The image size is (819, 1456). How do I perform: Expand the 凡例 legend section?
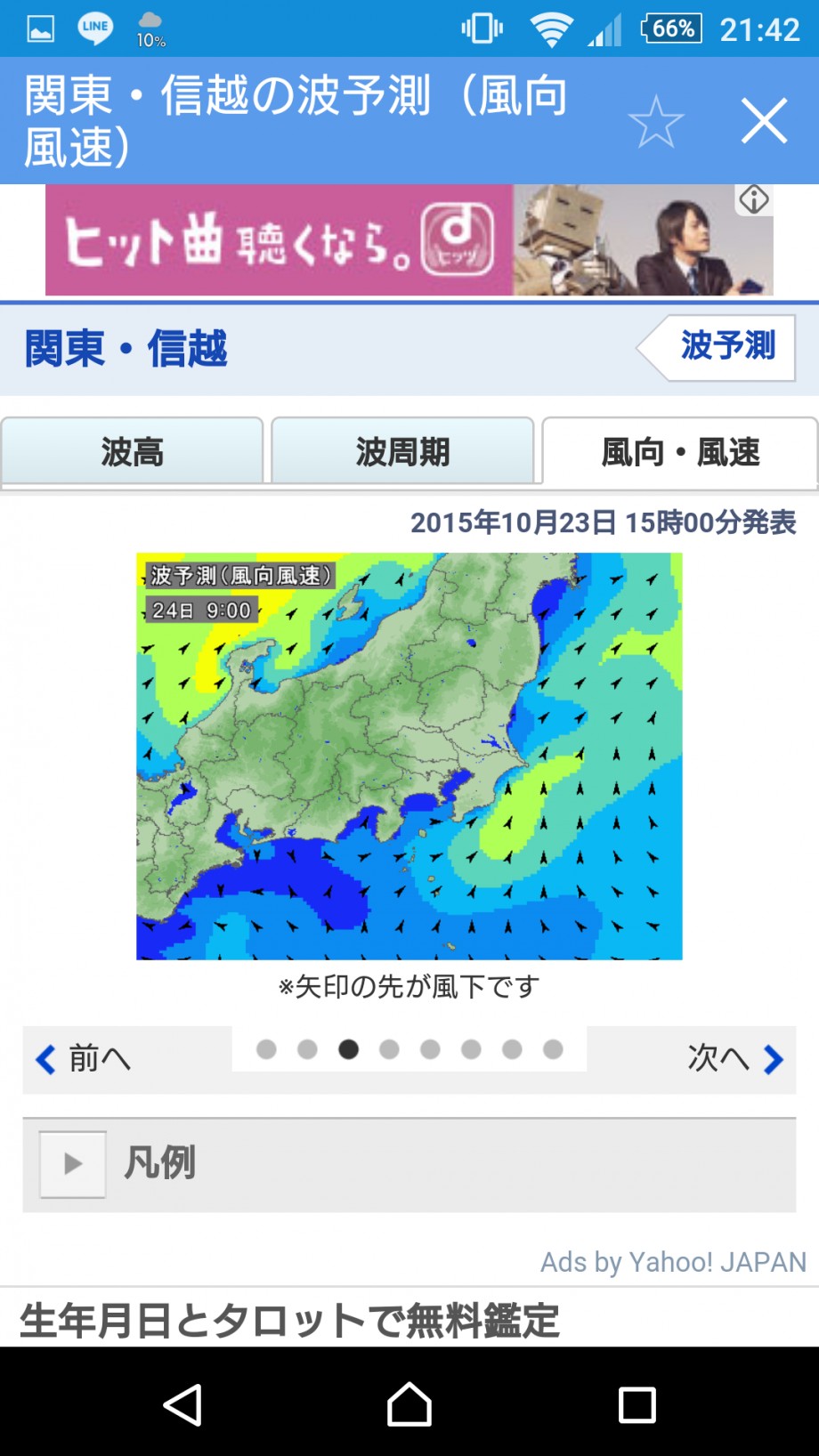tap(409, 1164)
